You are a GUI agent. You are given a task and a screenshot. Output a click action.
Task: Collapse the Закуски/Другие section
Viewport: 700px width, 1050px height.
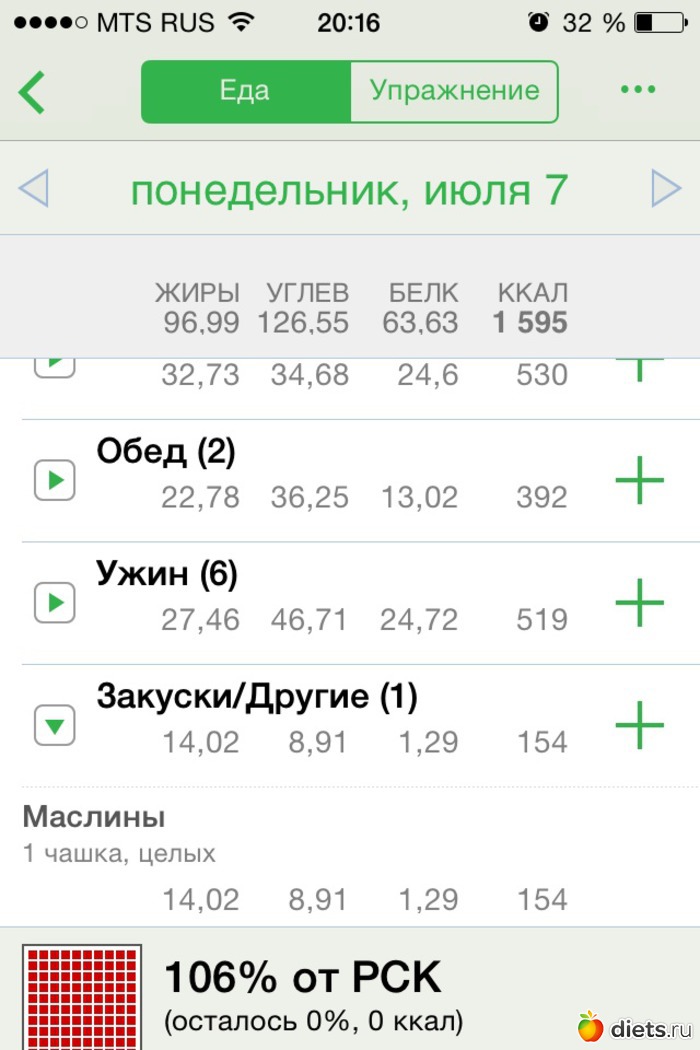[x=55, y=725]
